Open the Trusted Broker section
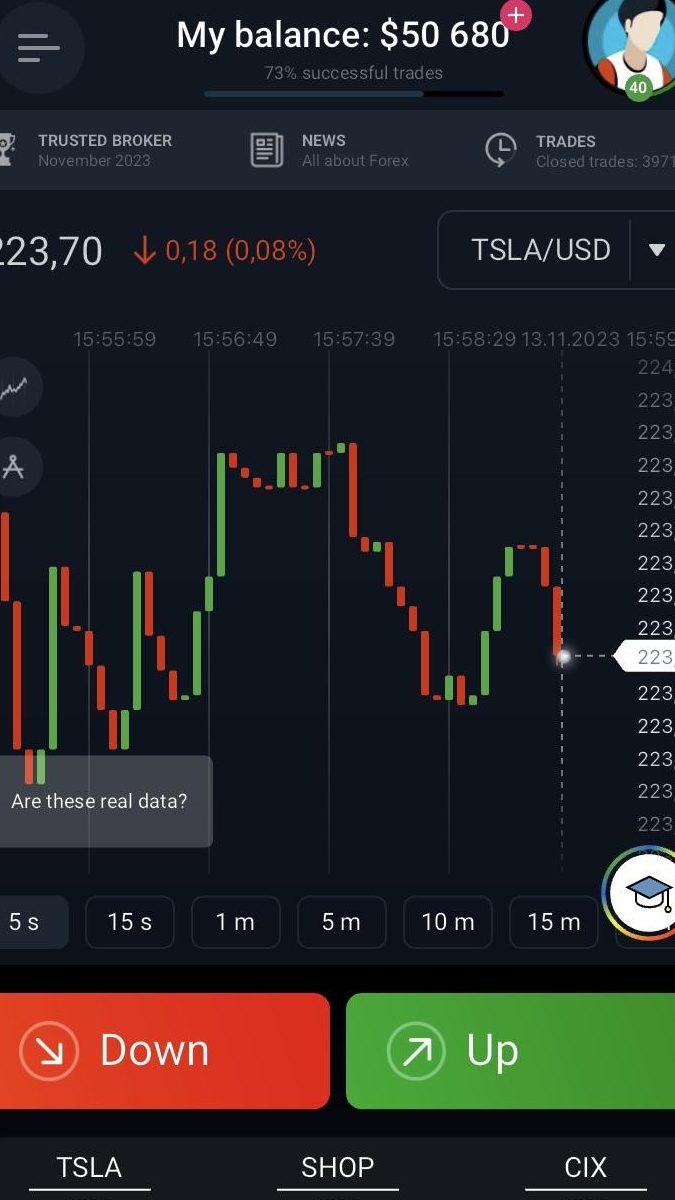675x1200 pixels. pos(90,150)
